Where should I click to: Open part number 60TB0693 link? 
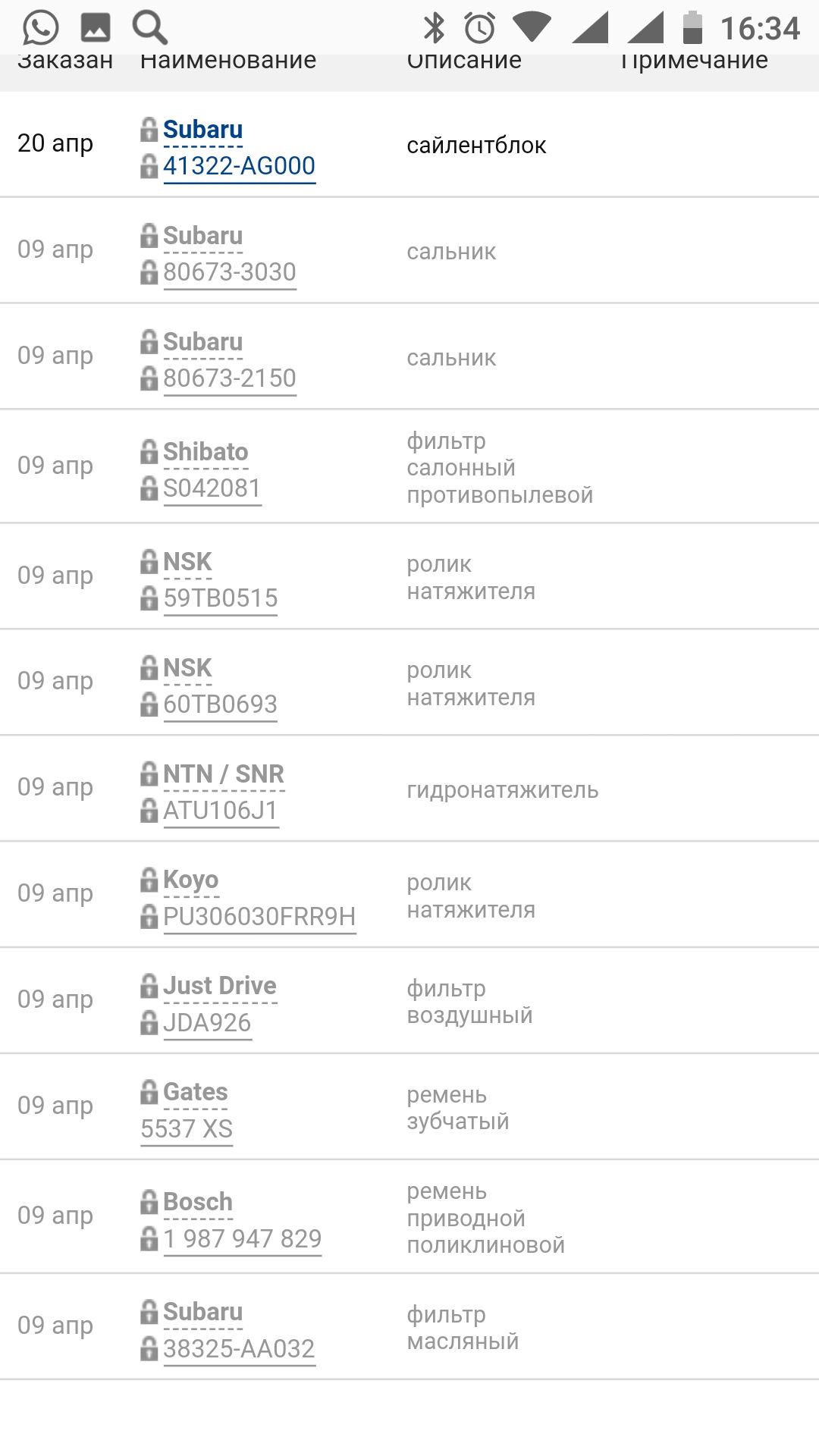[x=220, y=704]
